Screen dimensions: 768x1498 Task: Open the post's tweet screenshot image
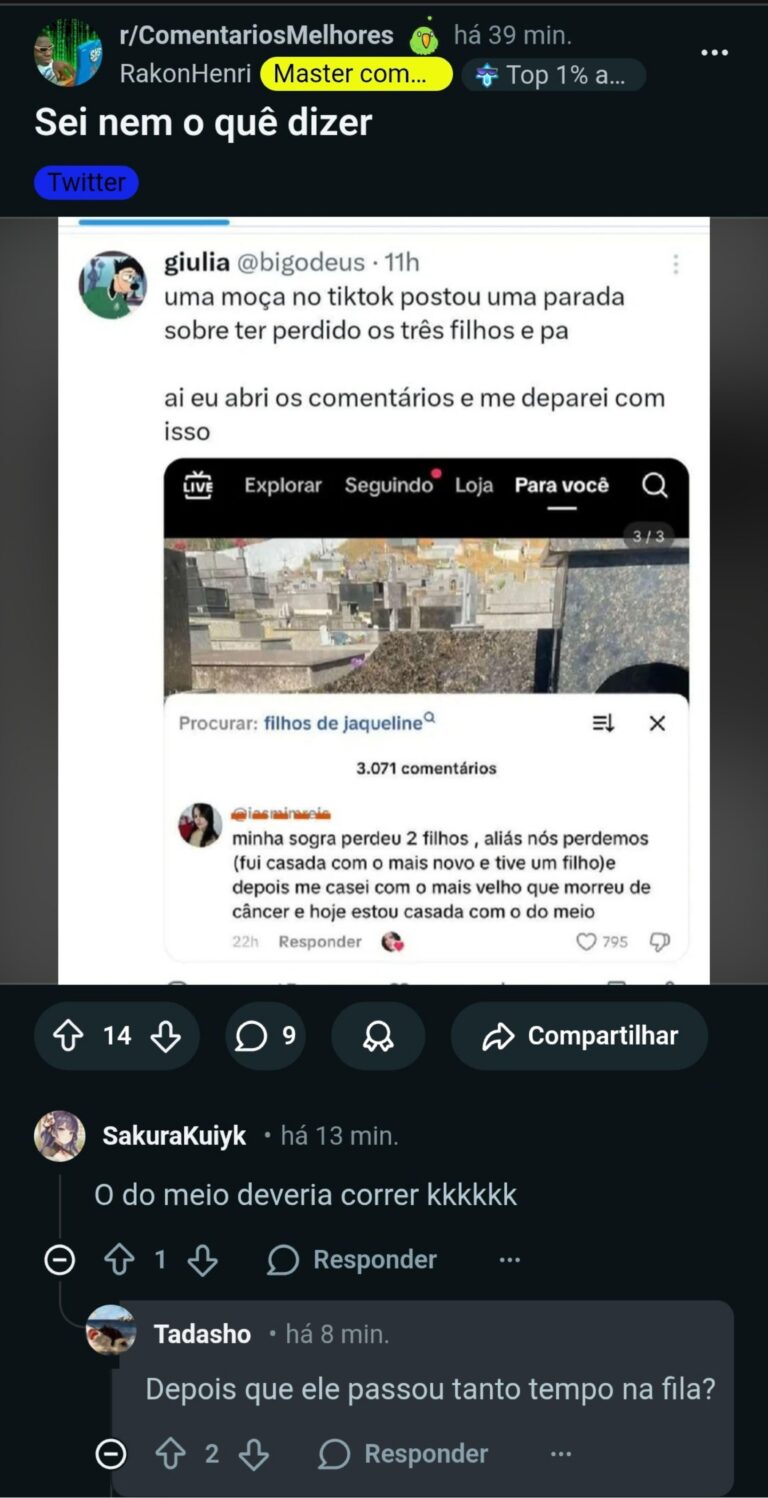(x=384, y=600)
